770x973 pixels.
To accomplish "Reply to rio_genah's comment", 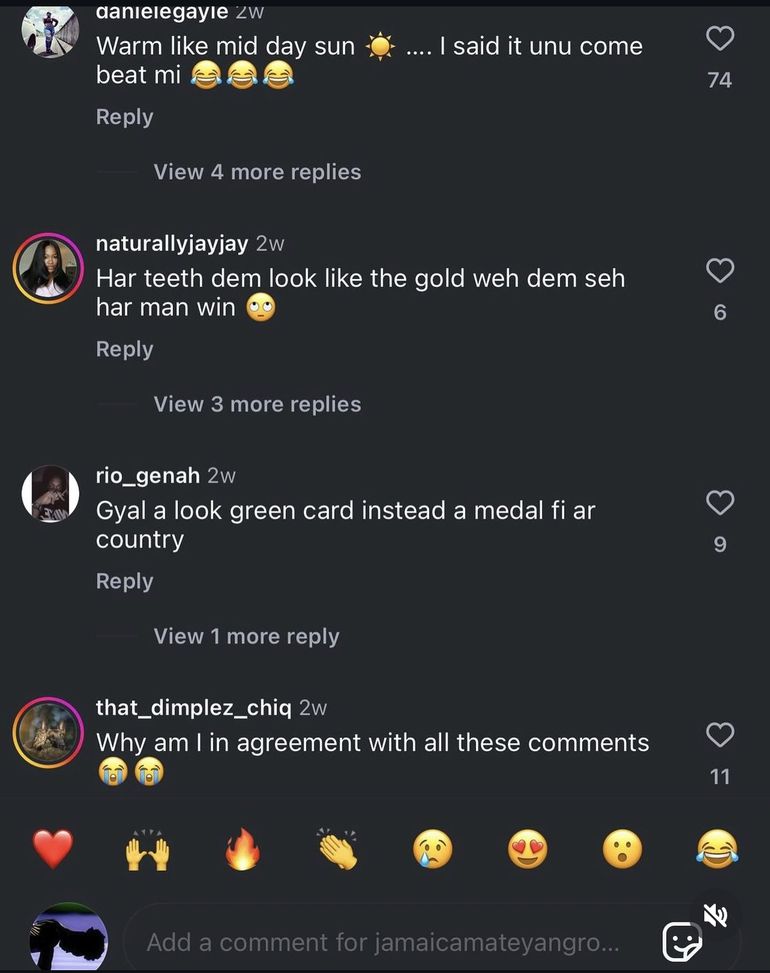I will (124, 581).
